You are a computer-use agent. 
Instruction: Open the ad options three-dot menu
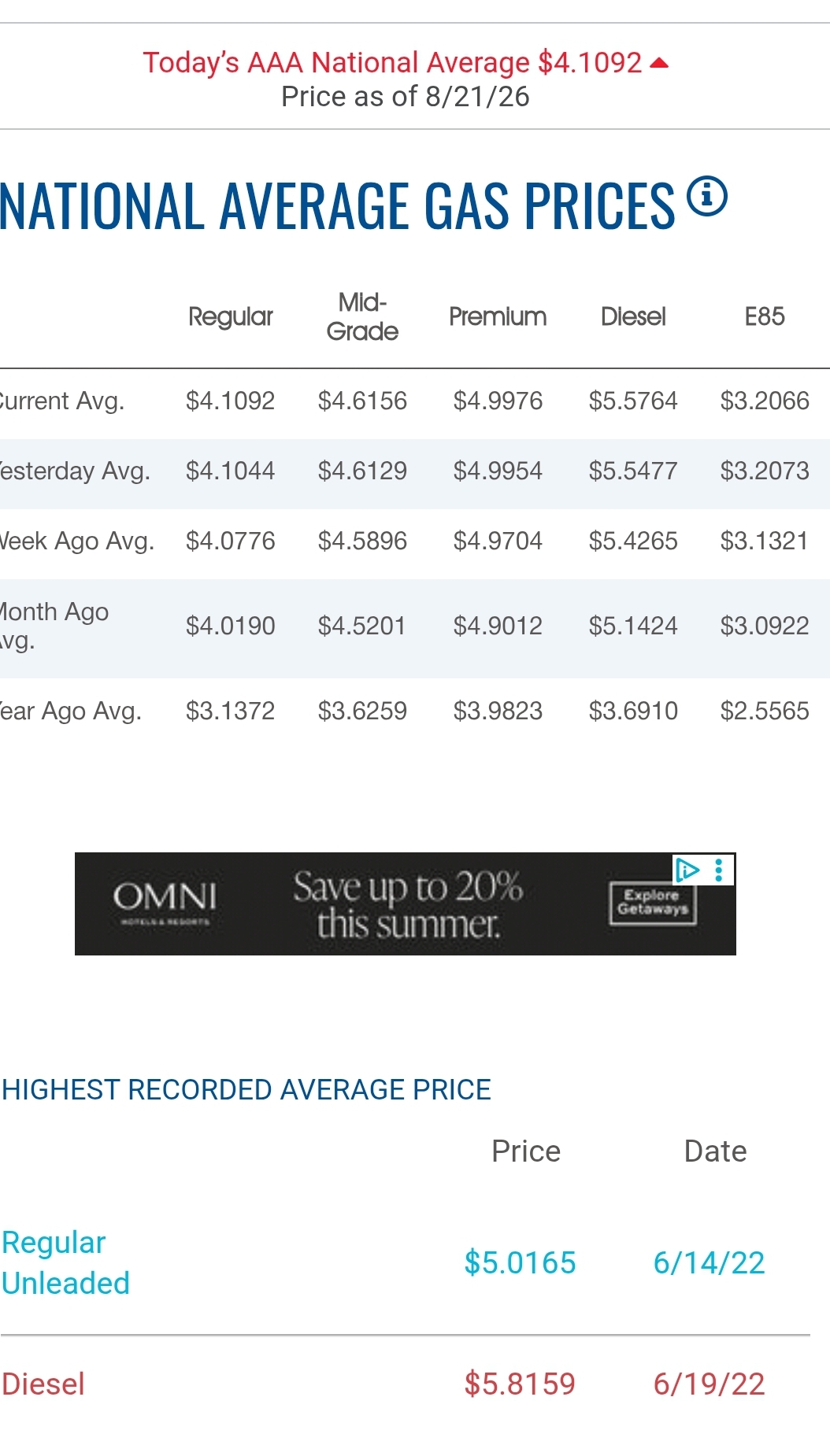tap(718, 870)
